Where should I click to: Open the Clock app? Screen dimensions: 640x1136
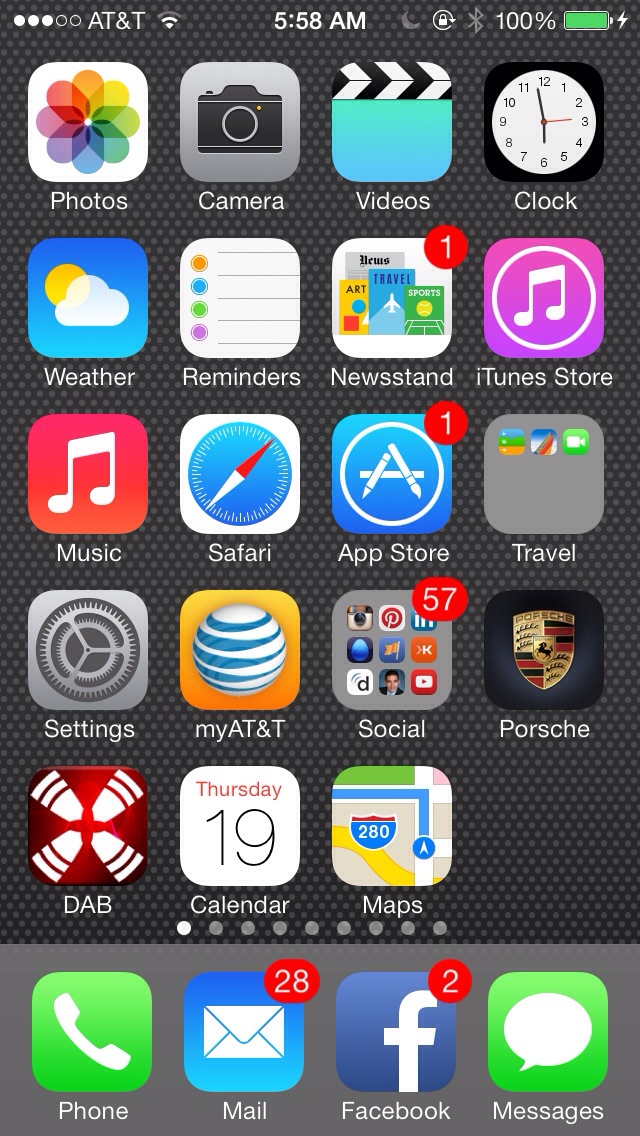pos(544,121)
